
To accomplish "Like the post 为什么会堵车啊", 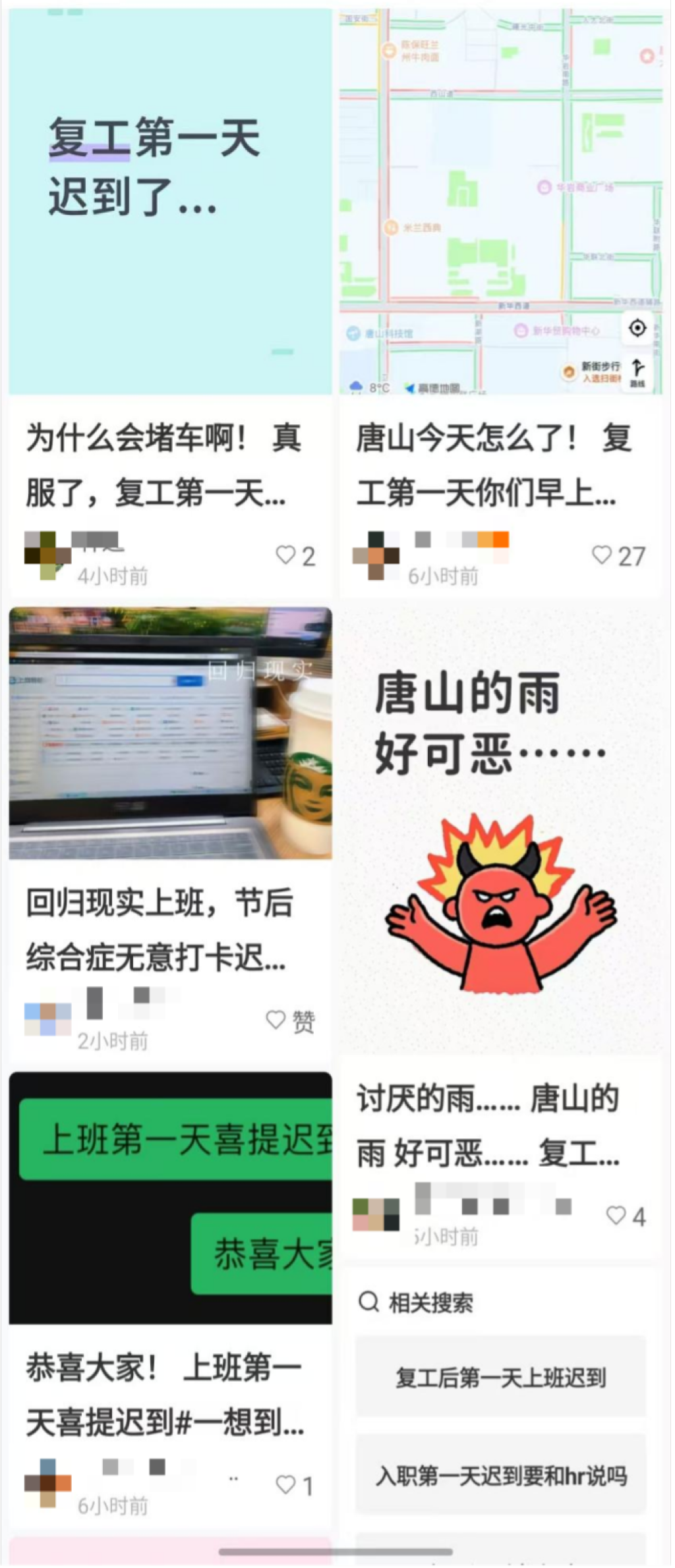I will point(286,555).
